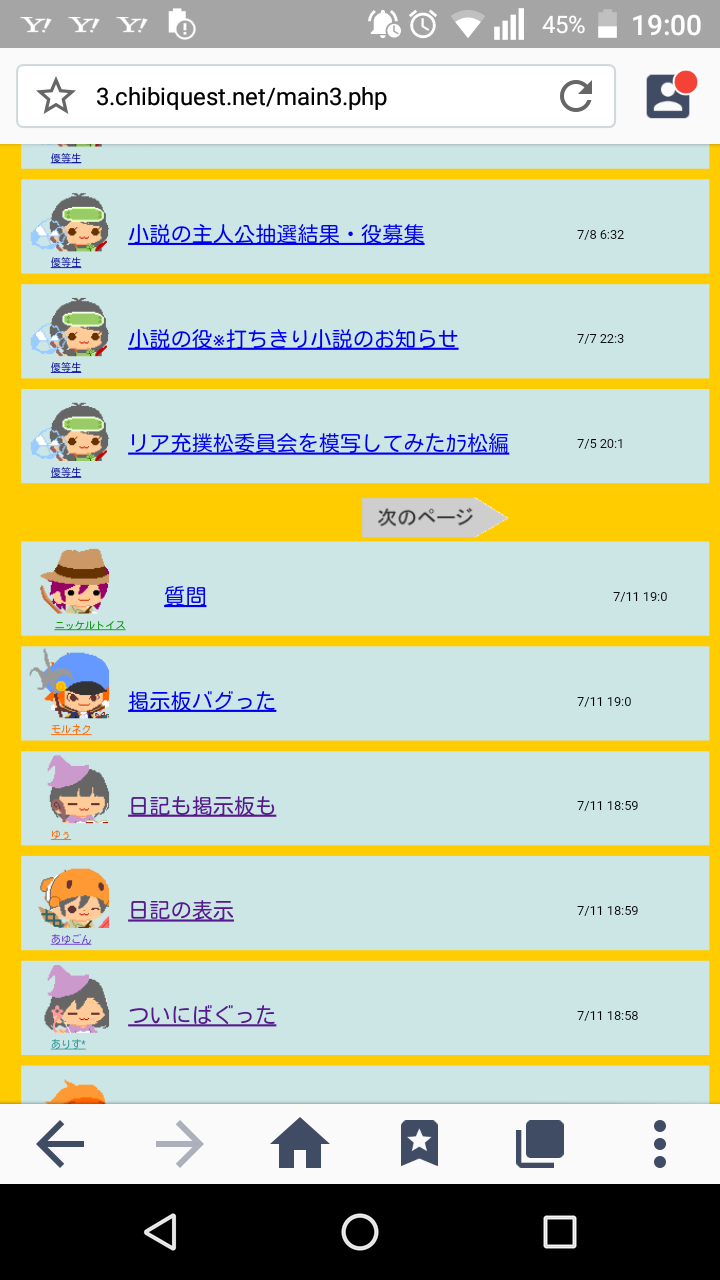Open post 小説の役※打ちきり小説のお知らせ
This screenshot has height=1280, width=720.
pos(293,339)
